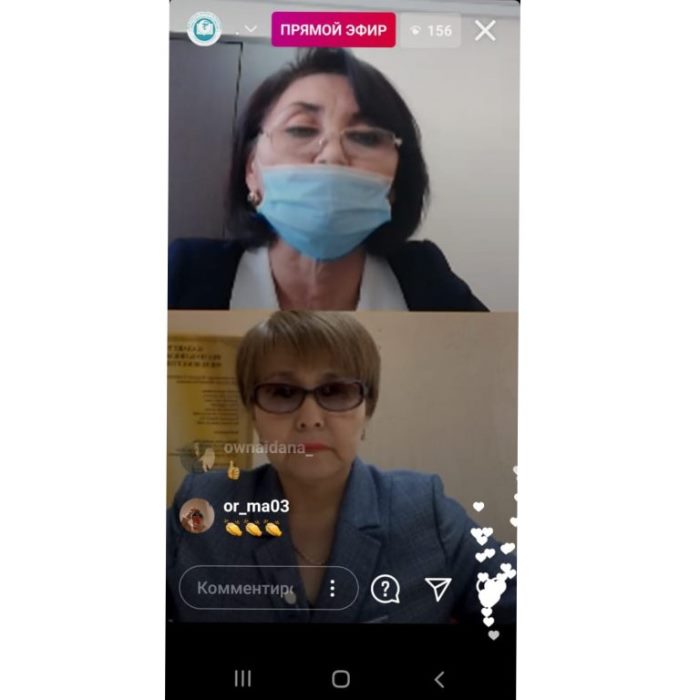Tap the system home button
The image size is (700, 700).
click(341, 679)
